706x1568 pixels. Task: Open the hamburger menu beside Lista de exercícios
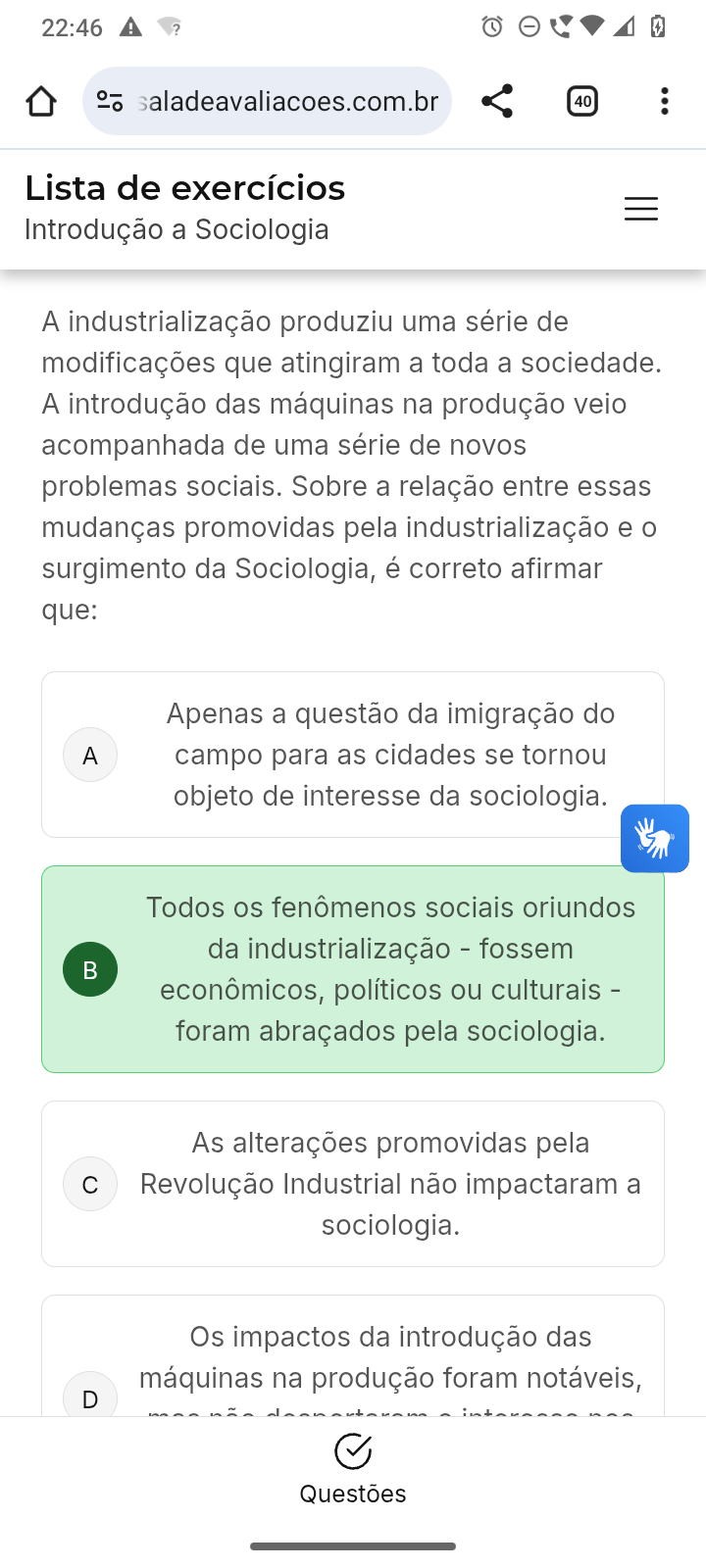coord(641,209)
